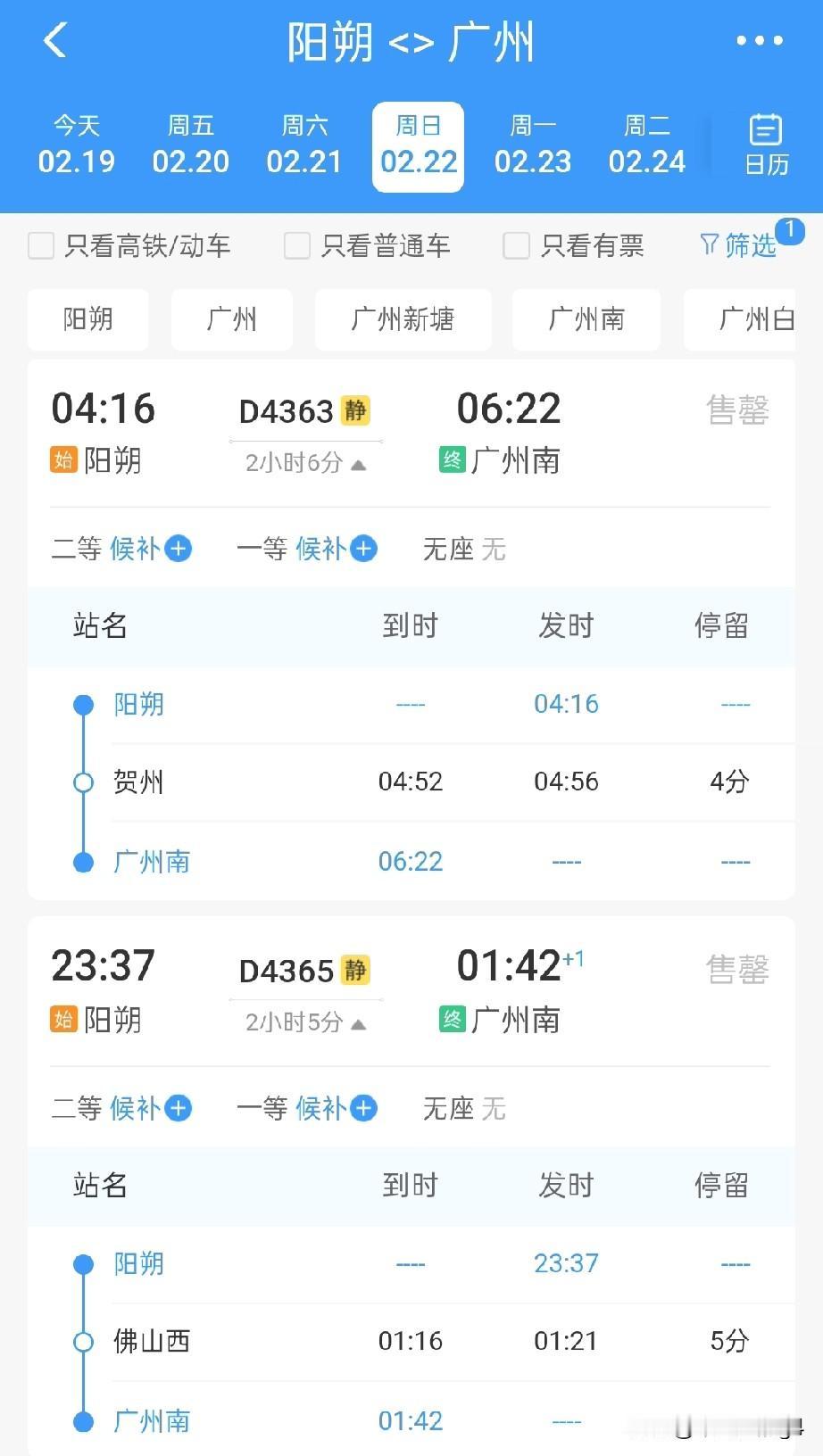Select the 广州新塘 station chip
The width and height of the screenshot is (823, 1456).
[403, 320]
